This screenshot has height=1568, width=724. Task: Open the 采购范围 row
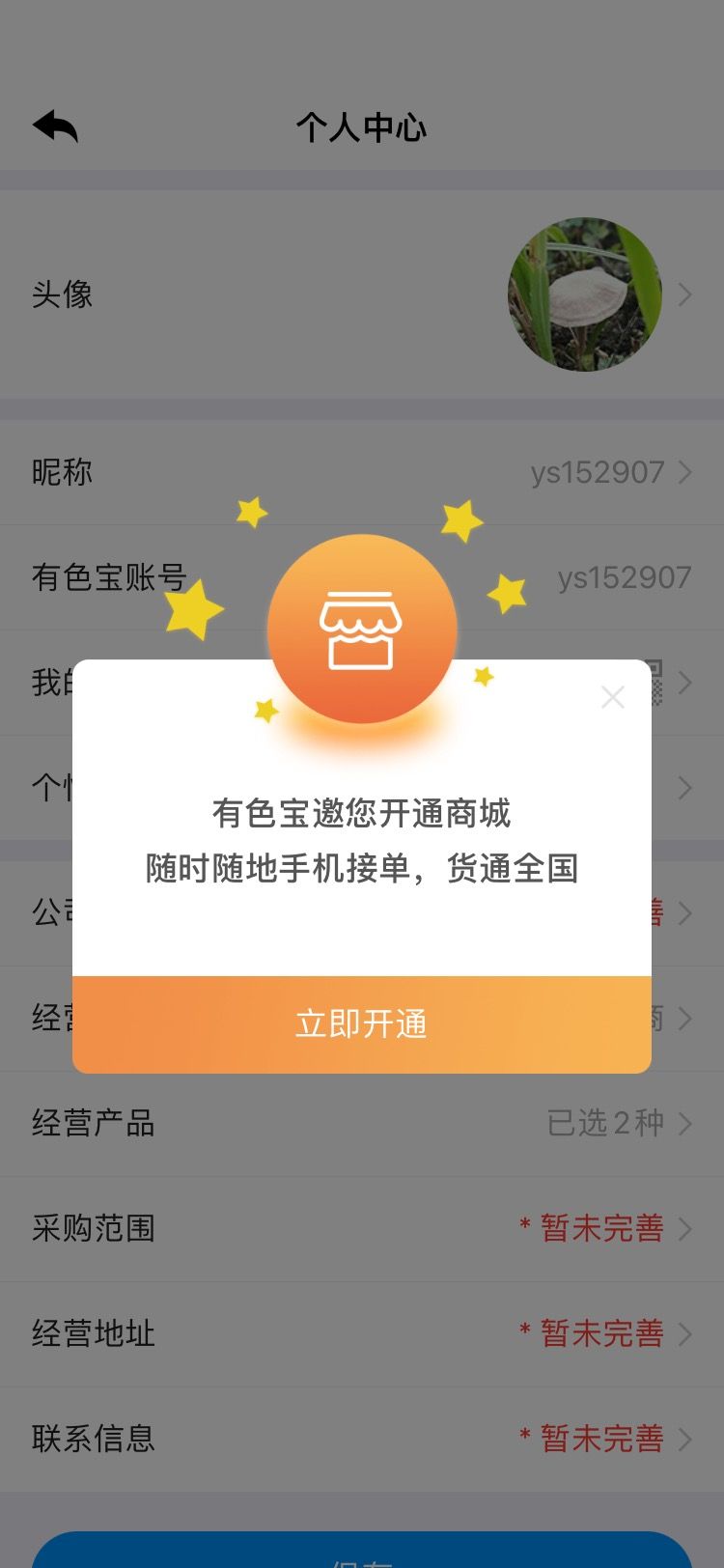[x=362, y=1229]
